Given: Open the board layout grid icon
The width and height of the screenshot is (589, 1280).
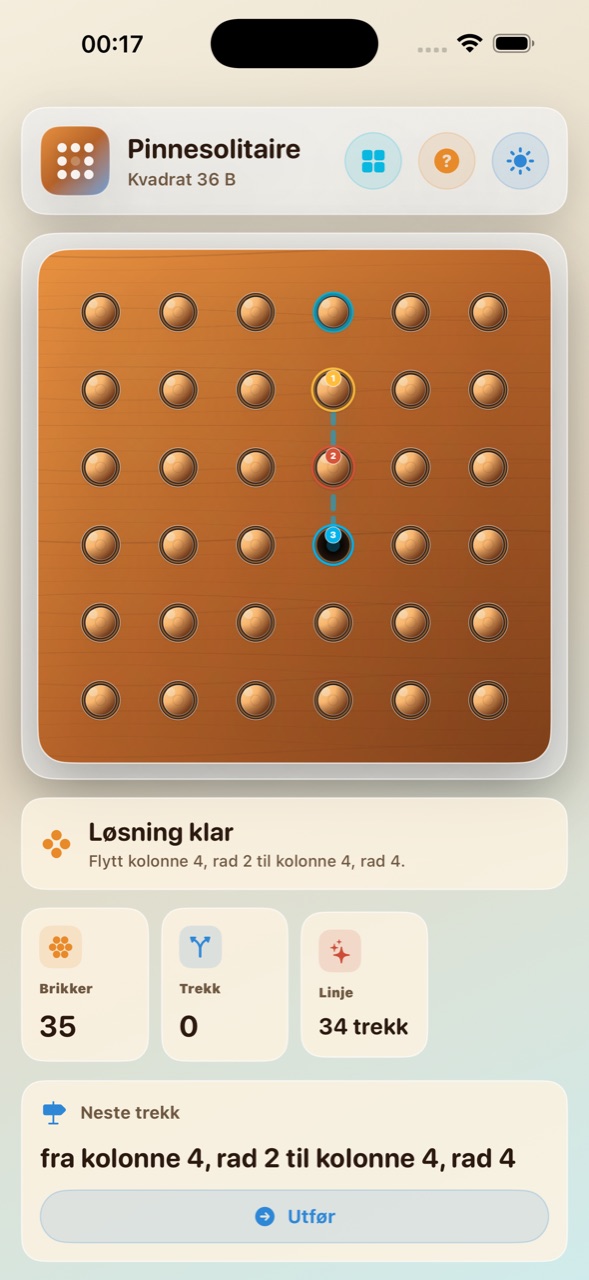Looking at the screenshot, I should click(x=373, y=161).
